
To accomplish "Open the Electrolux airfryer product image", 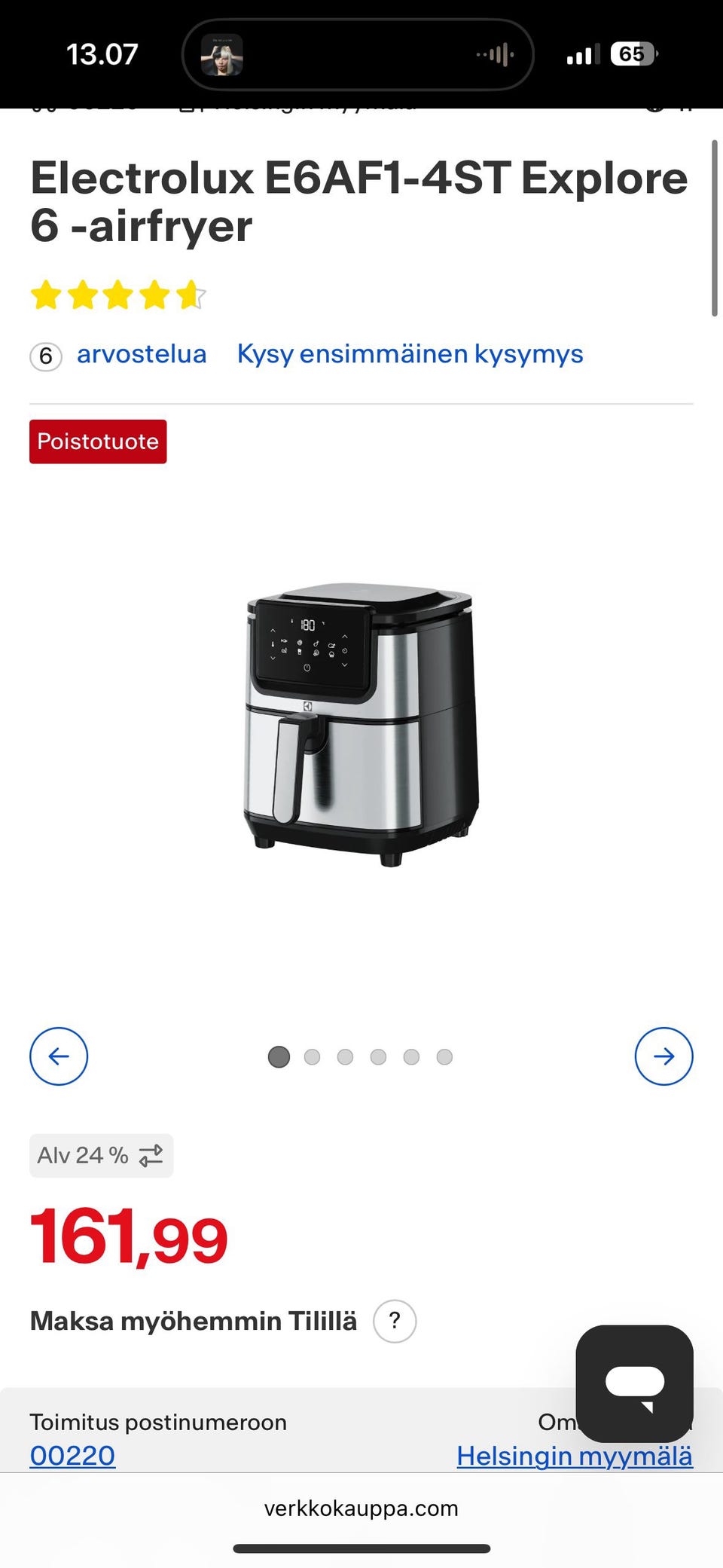I will coord(361,724).
